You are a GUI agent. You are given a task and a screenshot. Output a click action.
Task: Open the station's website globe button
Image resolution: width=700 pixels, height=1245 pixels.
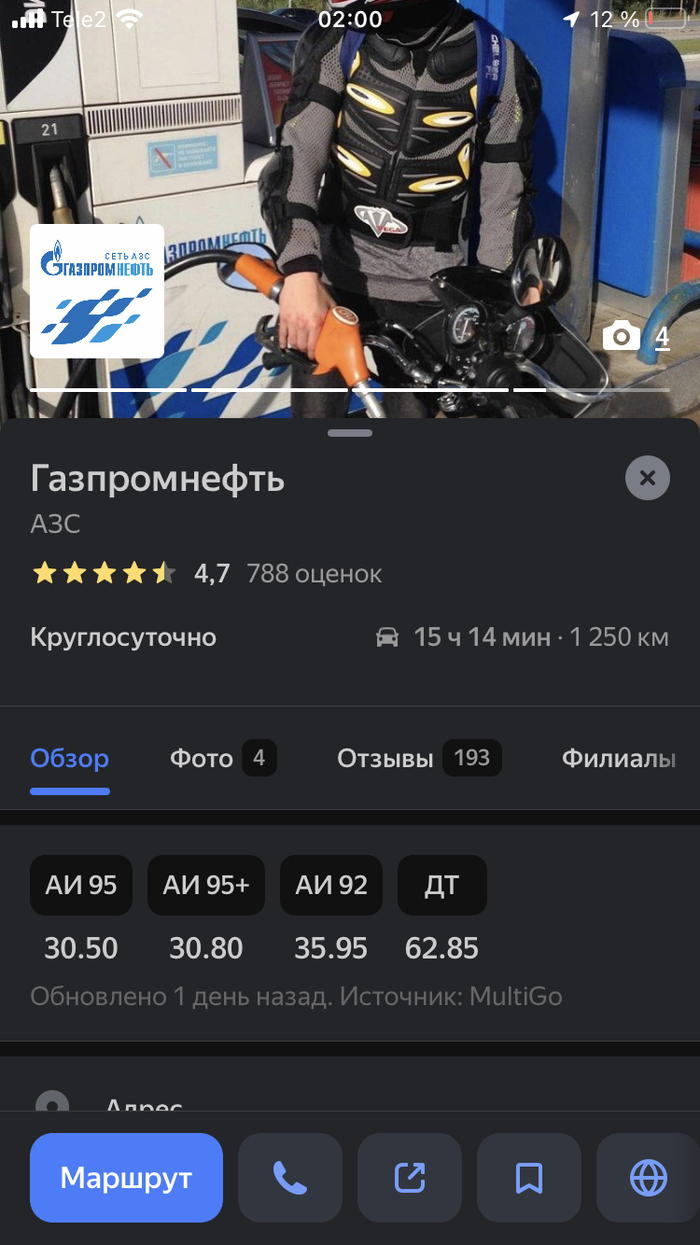648,1177
